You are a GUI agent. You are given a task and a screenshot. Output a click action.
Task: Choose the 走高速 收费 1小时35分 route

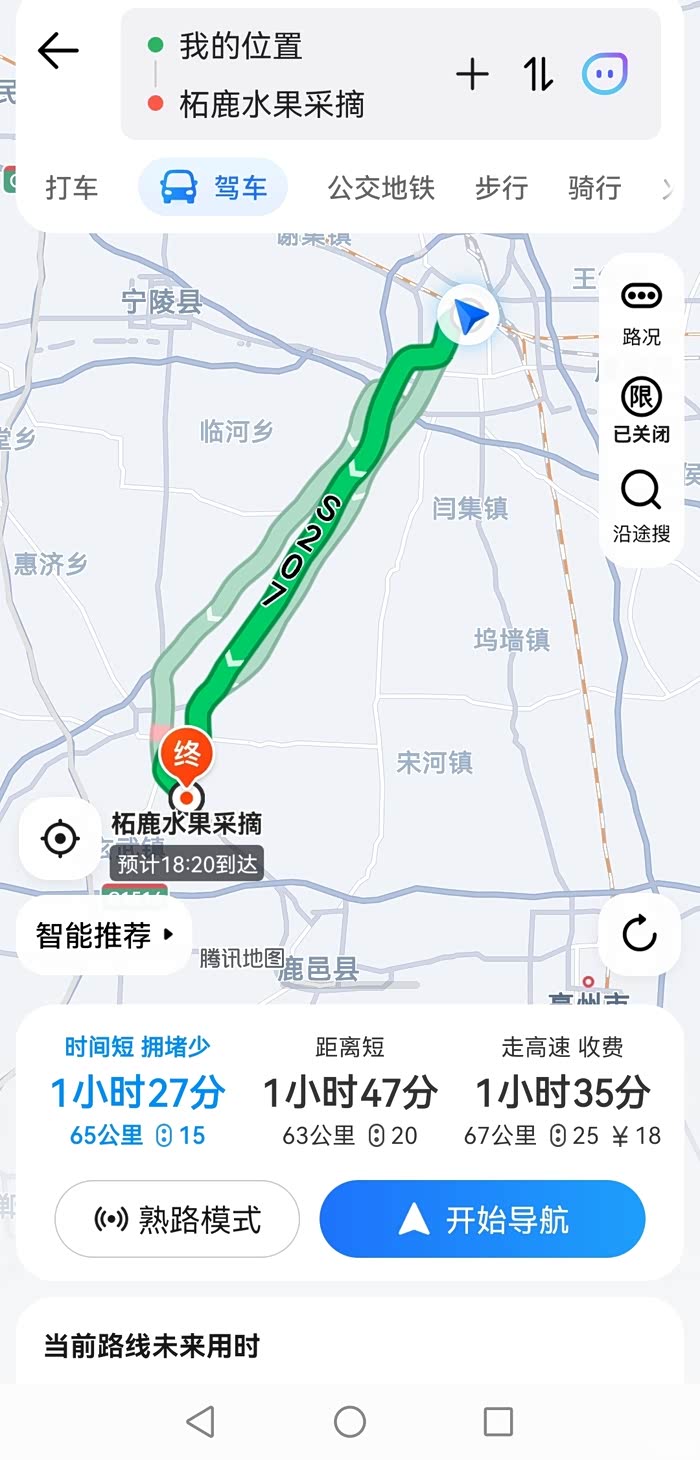[x=562, y=1092]
